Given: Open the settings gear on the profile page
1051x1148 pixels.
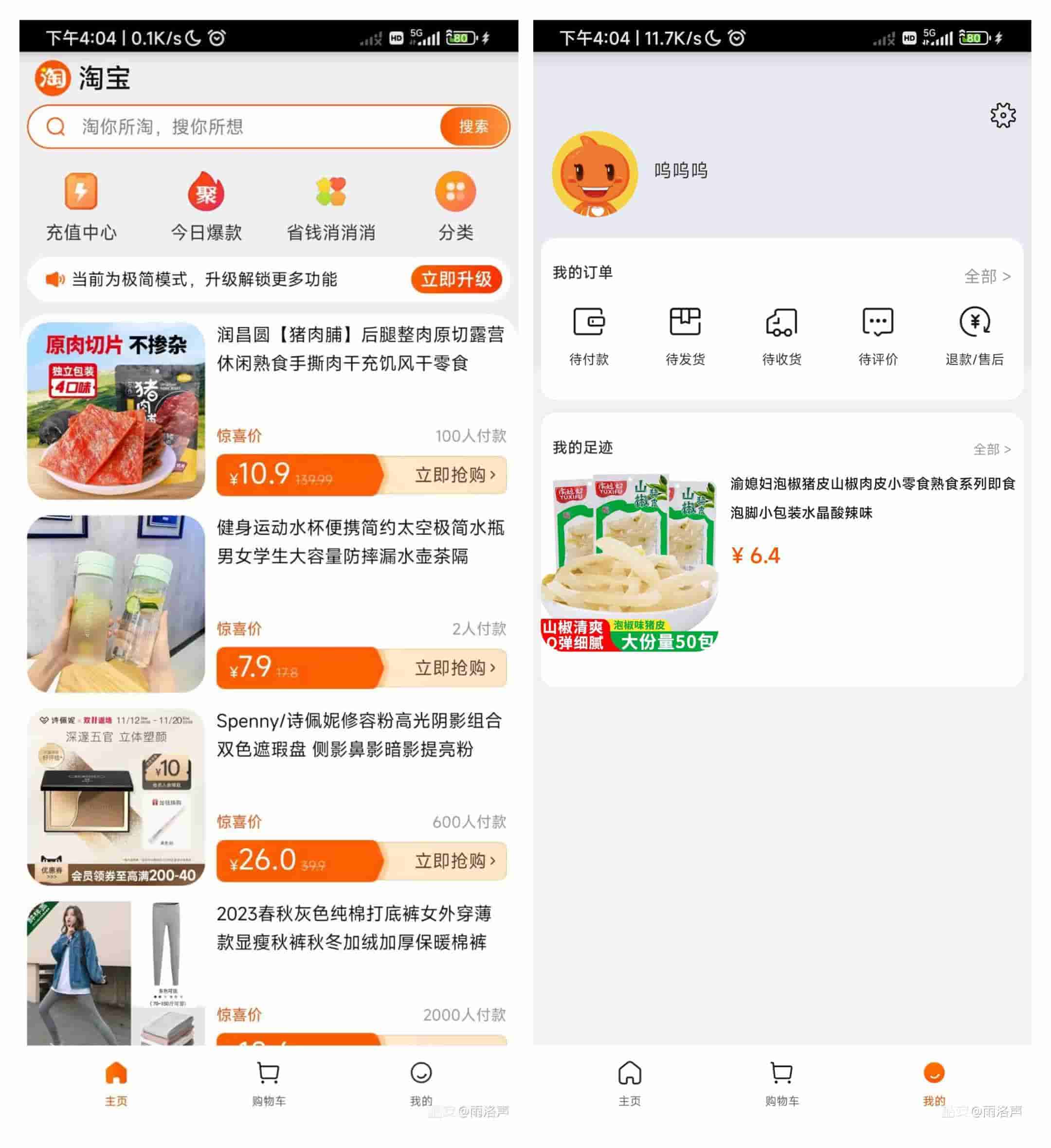Looking at the screenshot, I should click(1002, 116).
